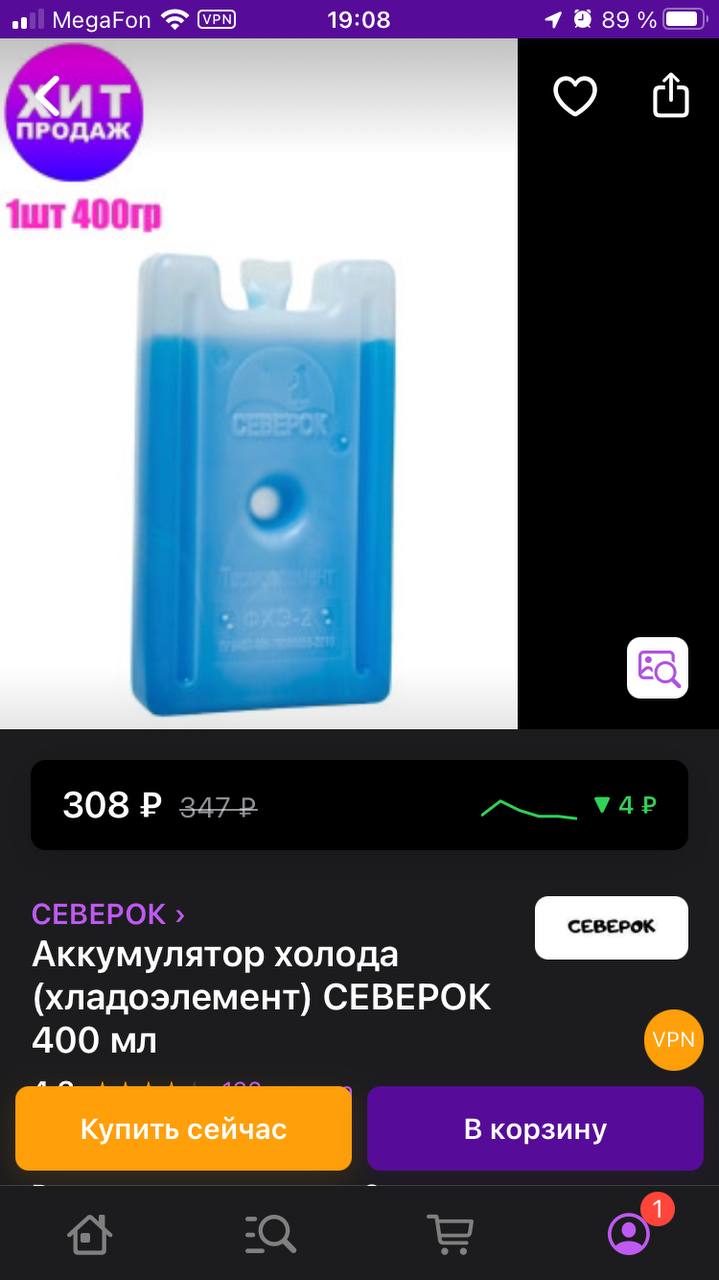This screenshot has width=719, height=1280.
Task: Open the price history panel
Action: pos(359,805)
